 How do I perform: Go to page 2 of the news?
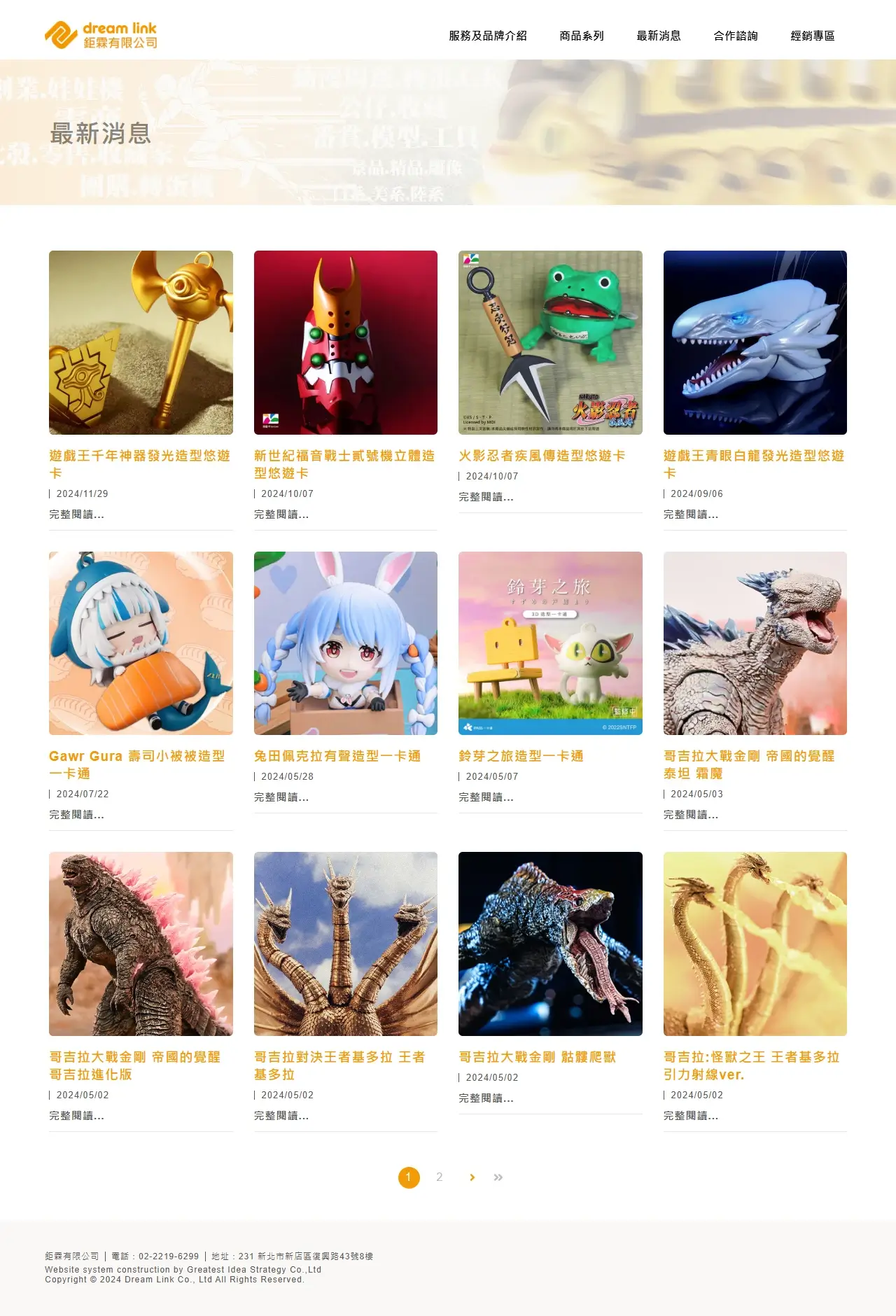click(439, 1177)
